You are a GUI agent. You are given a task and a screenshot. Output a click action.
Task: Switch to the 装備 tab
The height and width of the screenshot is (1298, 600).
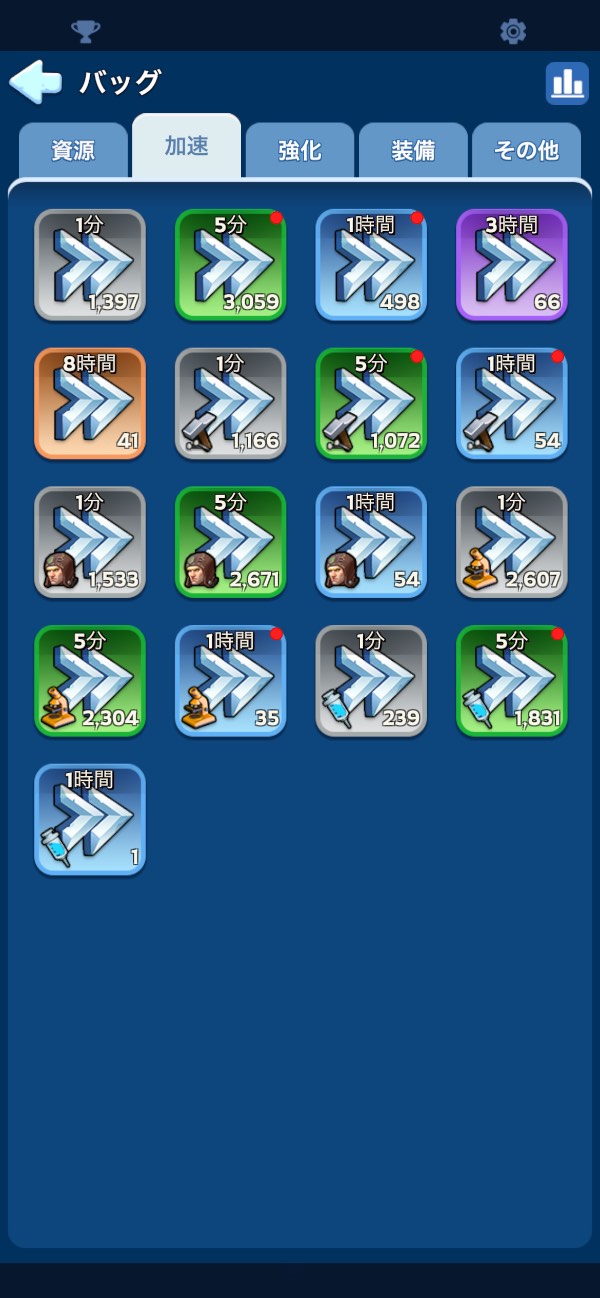pos(413,151)
